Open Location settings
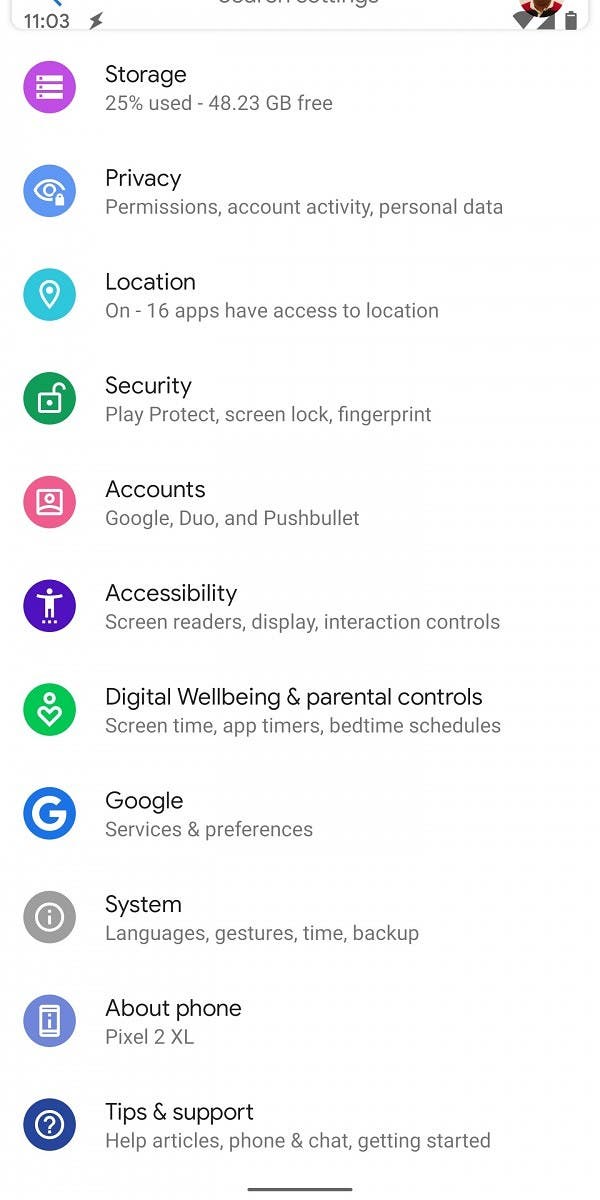This screenshot has width=600, height=1200. (300, 296)
